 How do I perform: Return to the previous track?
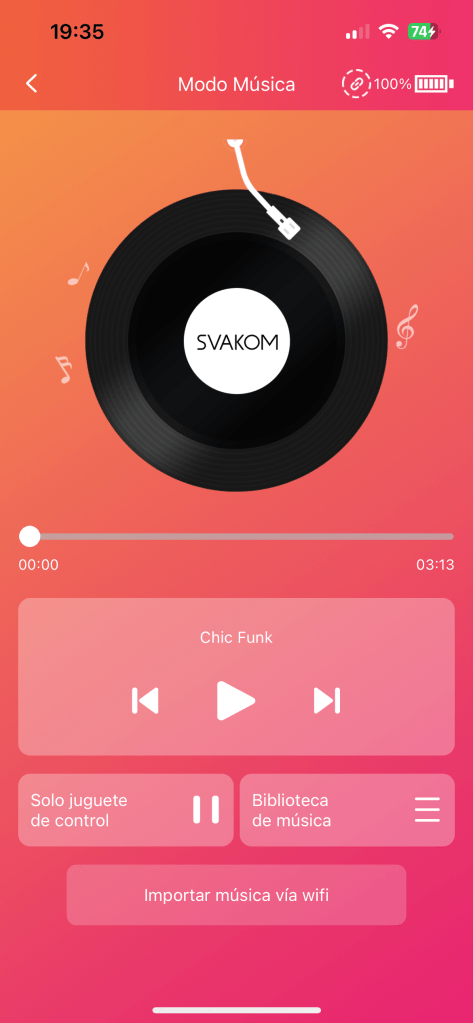pyautogui.click(x=145, y=701)
